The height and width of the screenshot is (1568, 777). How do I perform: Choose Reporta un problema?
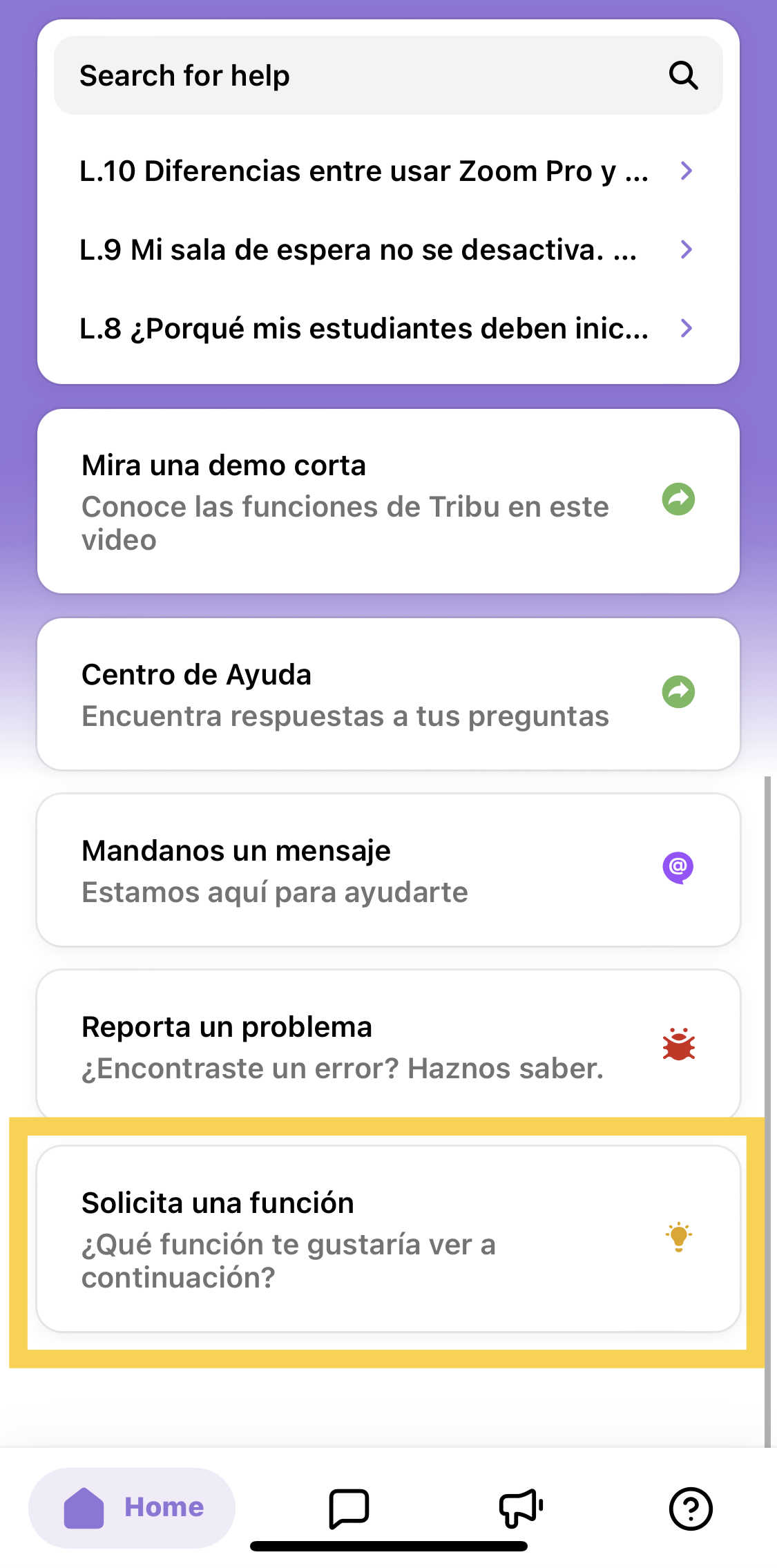click(388, 1045)
